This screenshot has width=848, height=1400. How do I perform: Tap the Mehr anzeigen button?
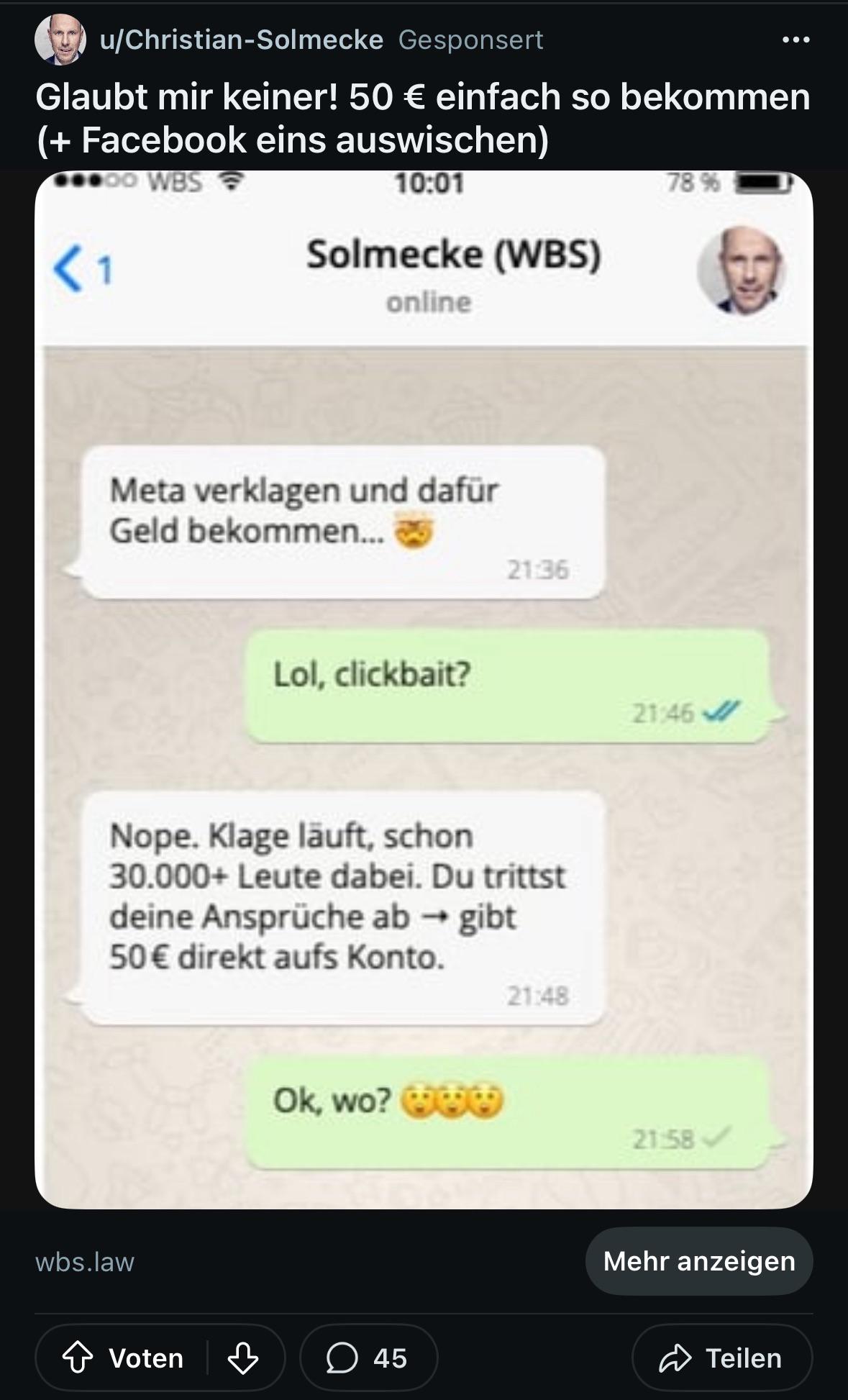699,1261
